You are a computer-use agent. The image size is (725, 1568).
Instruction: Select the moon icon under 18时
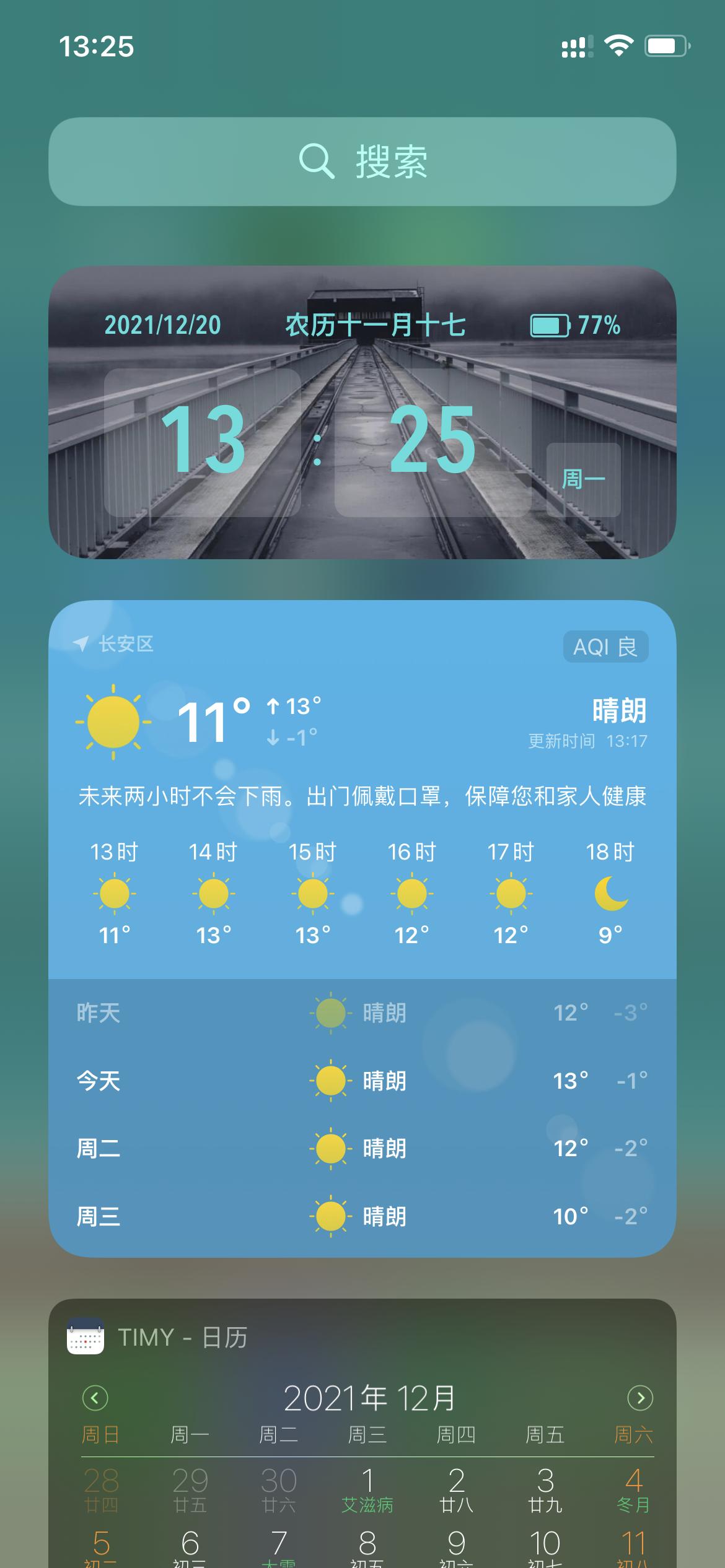tap(610, 893)
